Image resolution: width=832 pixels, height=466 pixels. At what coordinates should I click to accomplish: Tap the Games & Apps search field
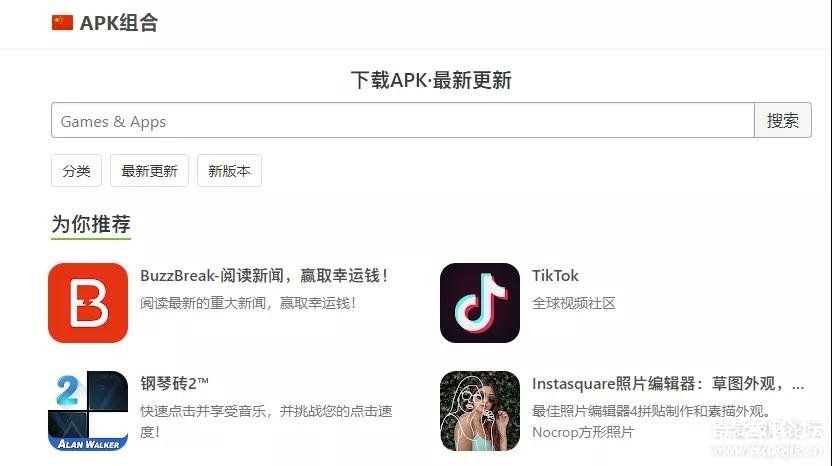click(x=402, y=121)
